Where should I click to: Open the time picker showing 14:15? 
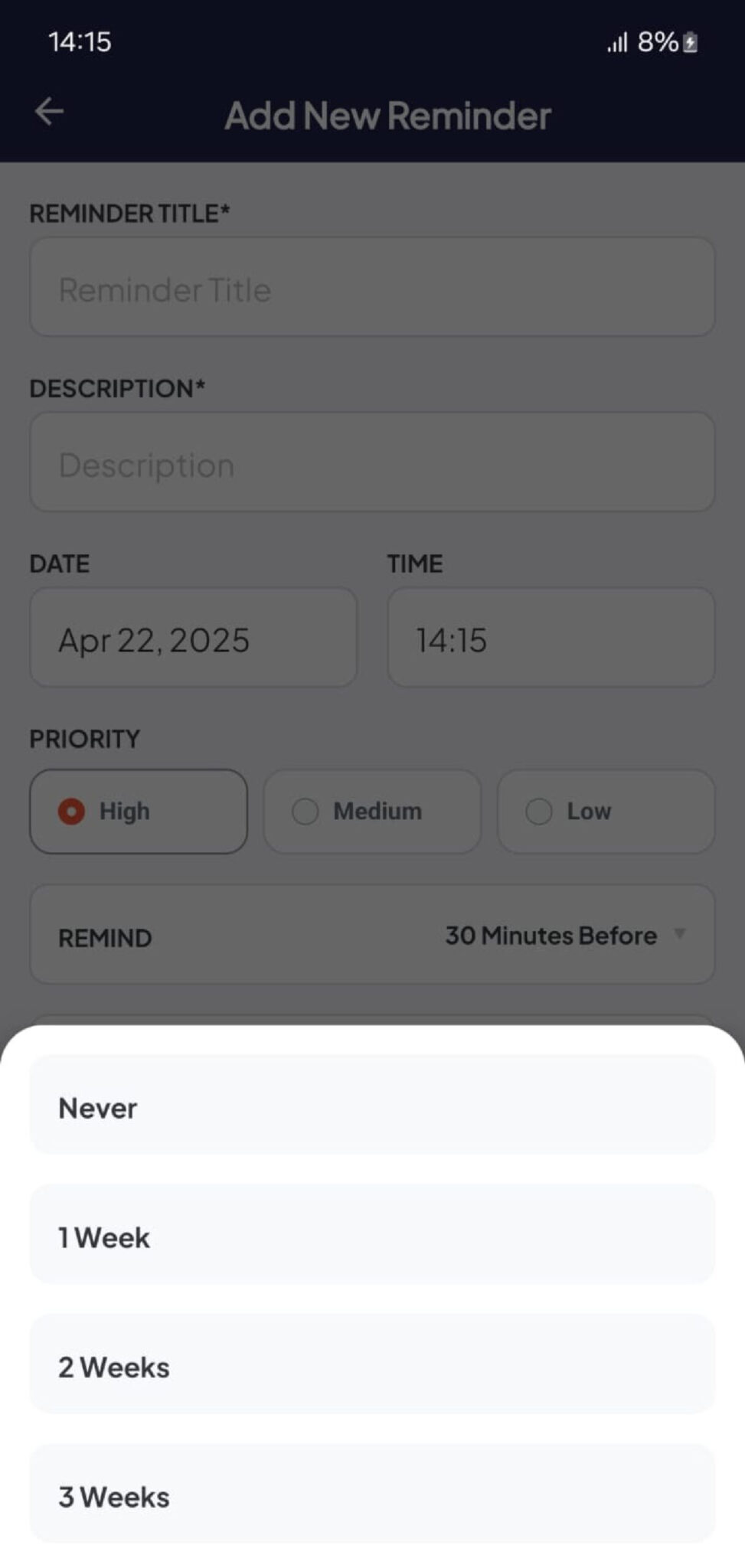(551, 638)
